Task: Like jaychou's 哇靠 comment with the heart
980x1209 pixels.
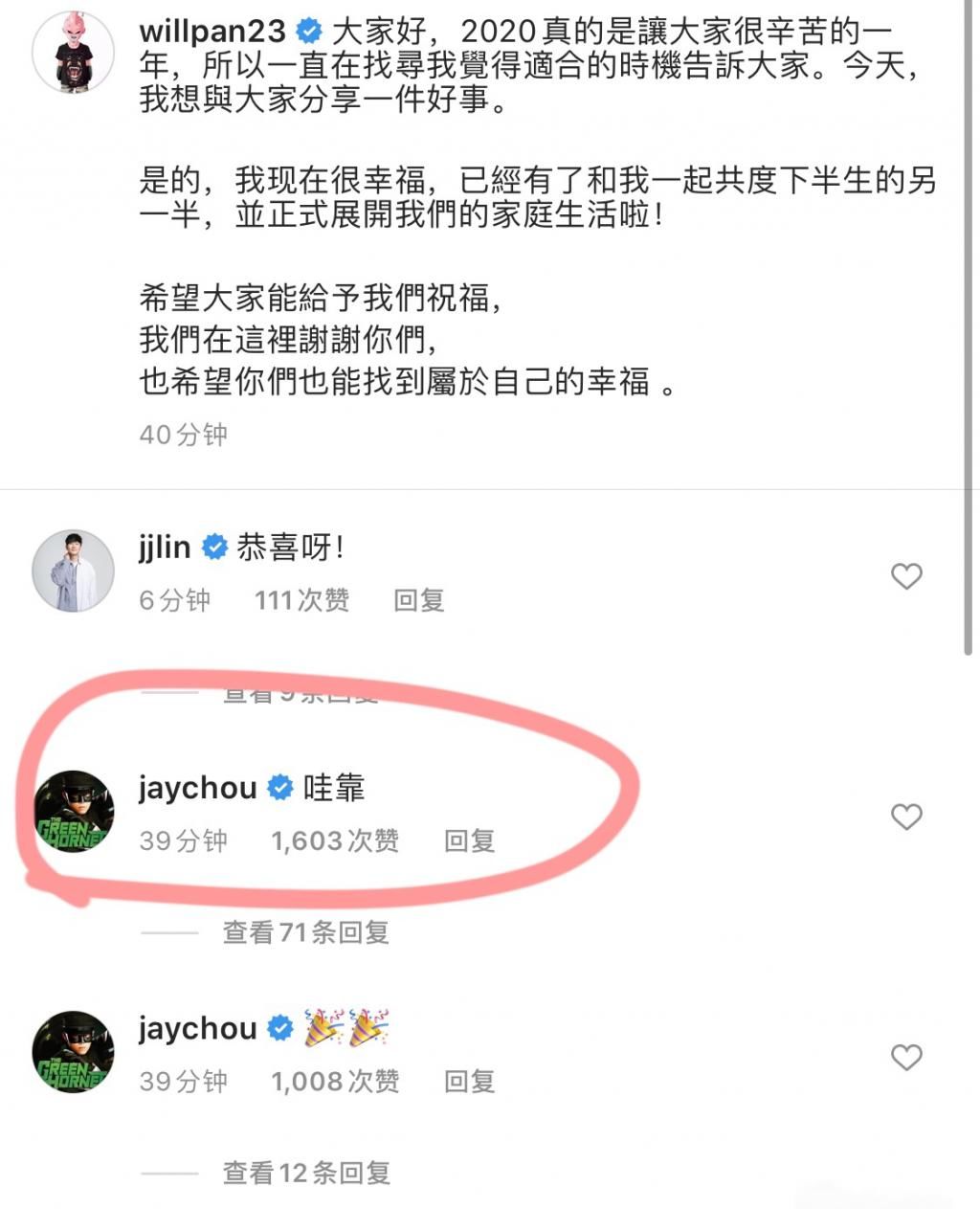Action: point(905,817)
